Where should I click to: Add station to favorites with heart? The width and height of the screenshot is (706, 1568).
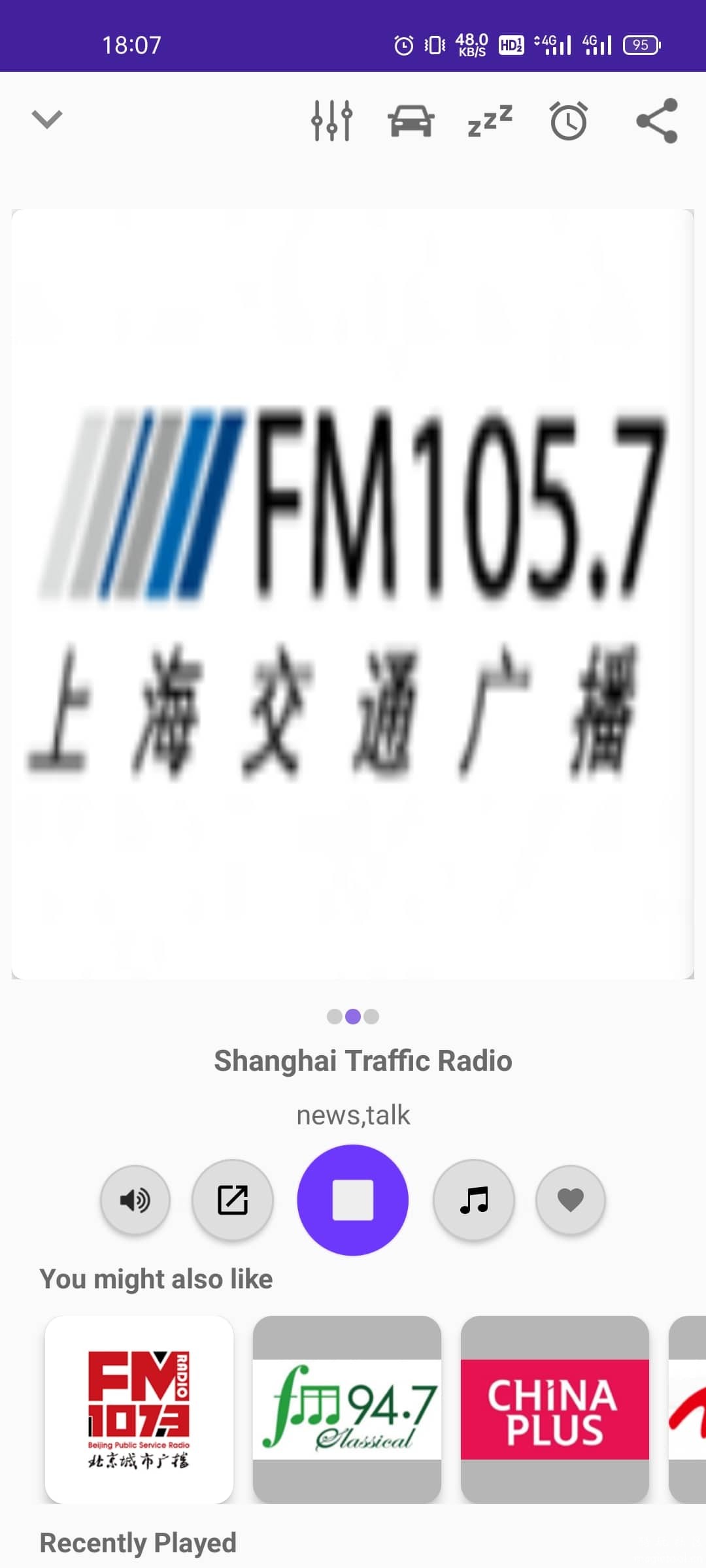click(571, 1200)
